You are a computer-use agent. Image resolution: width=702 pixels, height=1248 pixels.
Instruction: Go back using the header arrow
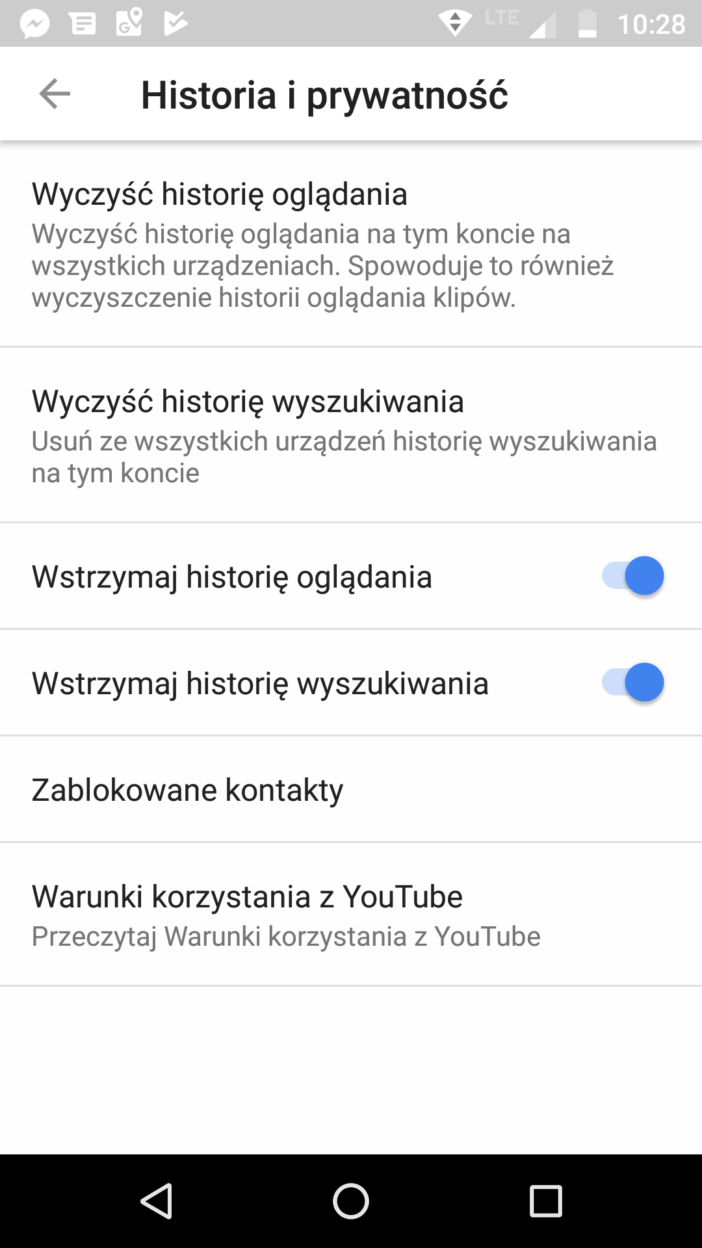[54, 94]
